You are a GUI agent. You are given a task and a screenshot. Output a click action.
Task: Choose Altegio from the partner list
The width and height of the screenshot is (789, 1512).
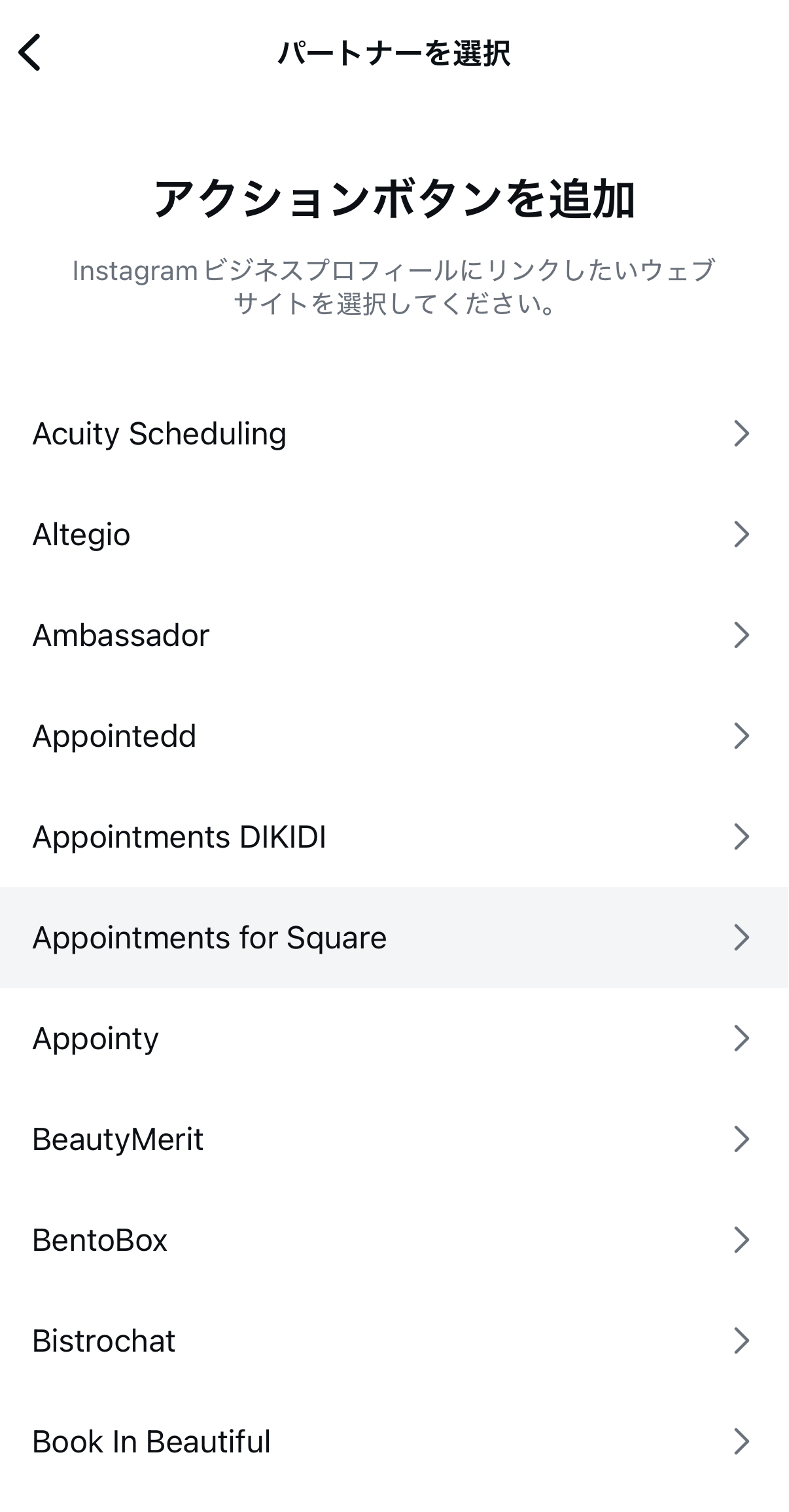click(x=81, y=534)
